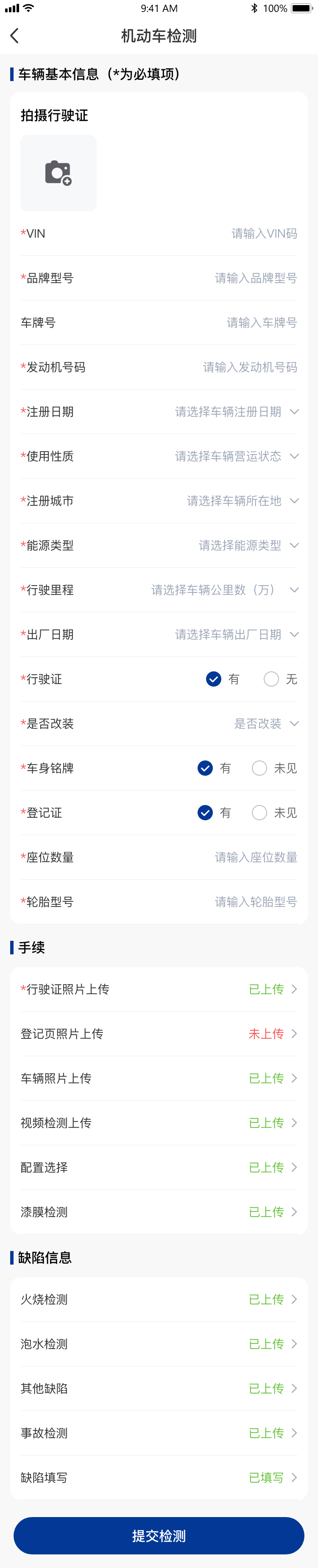Image resolution: width=318 pixels, height=1568 pixels.
Task: Select 无 for 行驶证
Action: click(x=272, y=679)
